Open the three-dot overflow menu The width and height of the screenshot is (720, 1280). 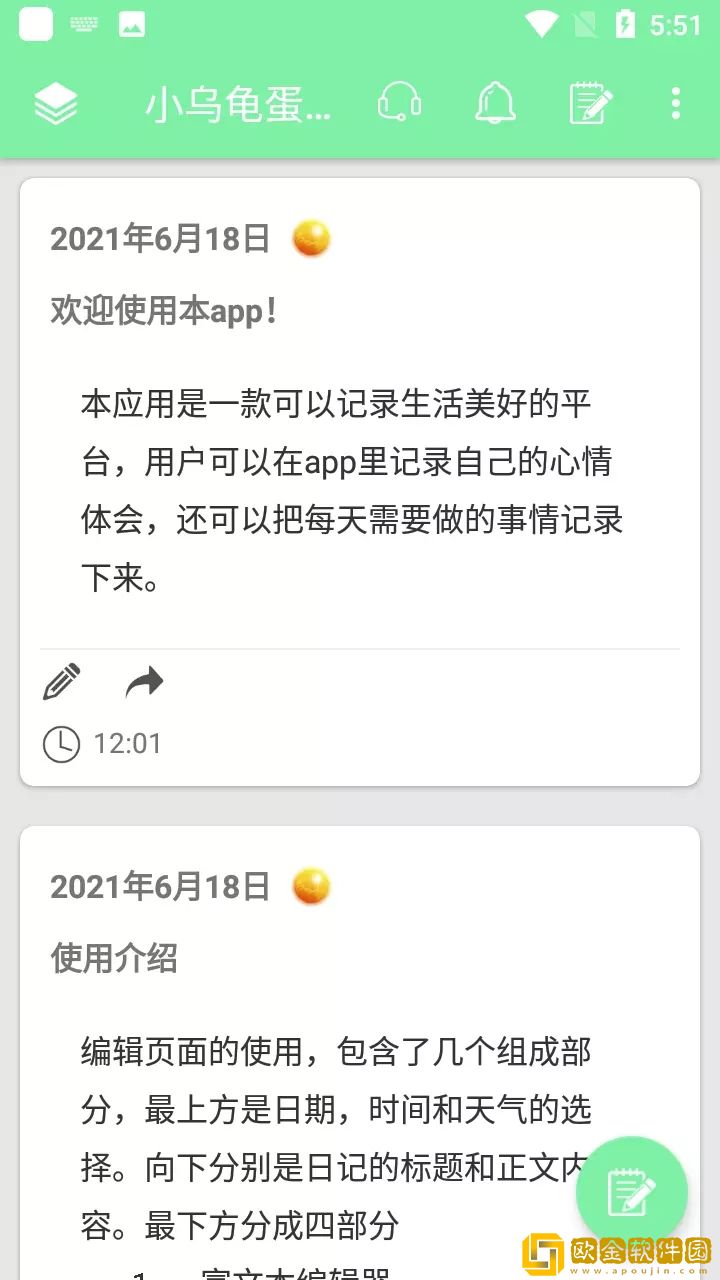677,102
